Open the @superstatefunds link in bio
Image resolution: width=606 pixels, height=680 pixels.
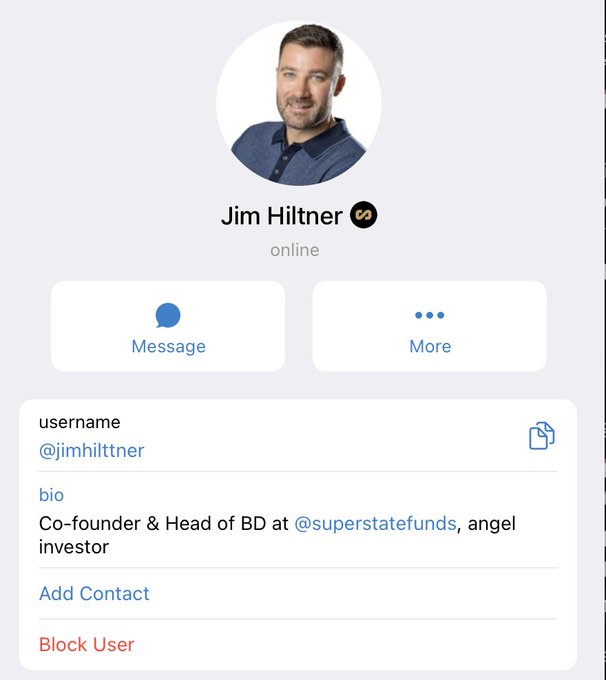click(375, 523)
